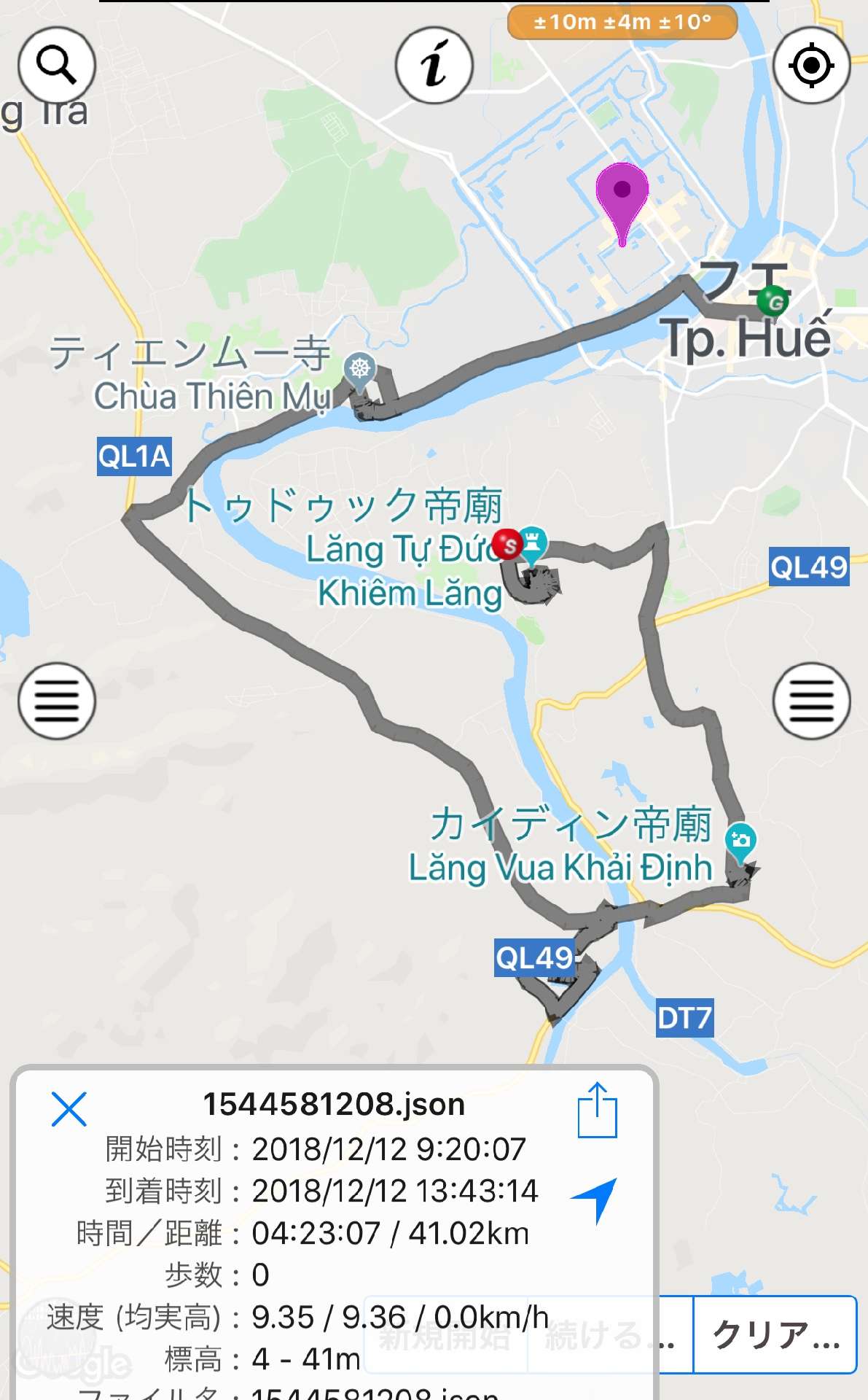Screen dimensions: 868x1400
Task: Tap the クリア… button
Action: click(x=775, y=1334)
